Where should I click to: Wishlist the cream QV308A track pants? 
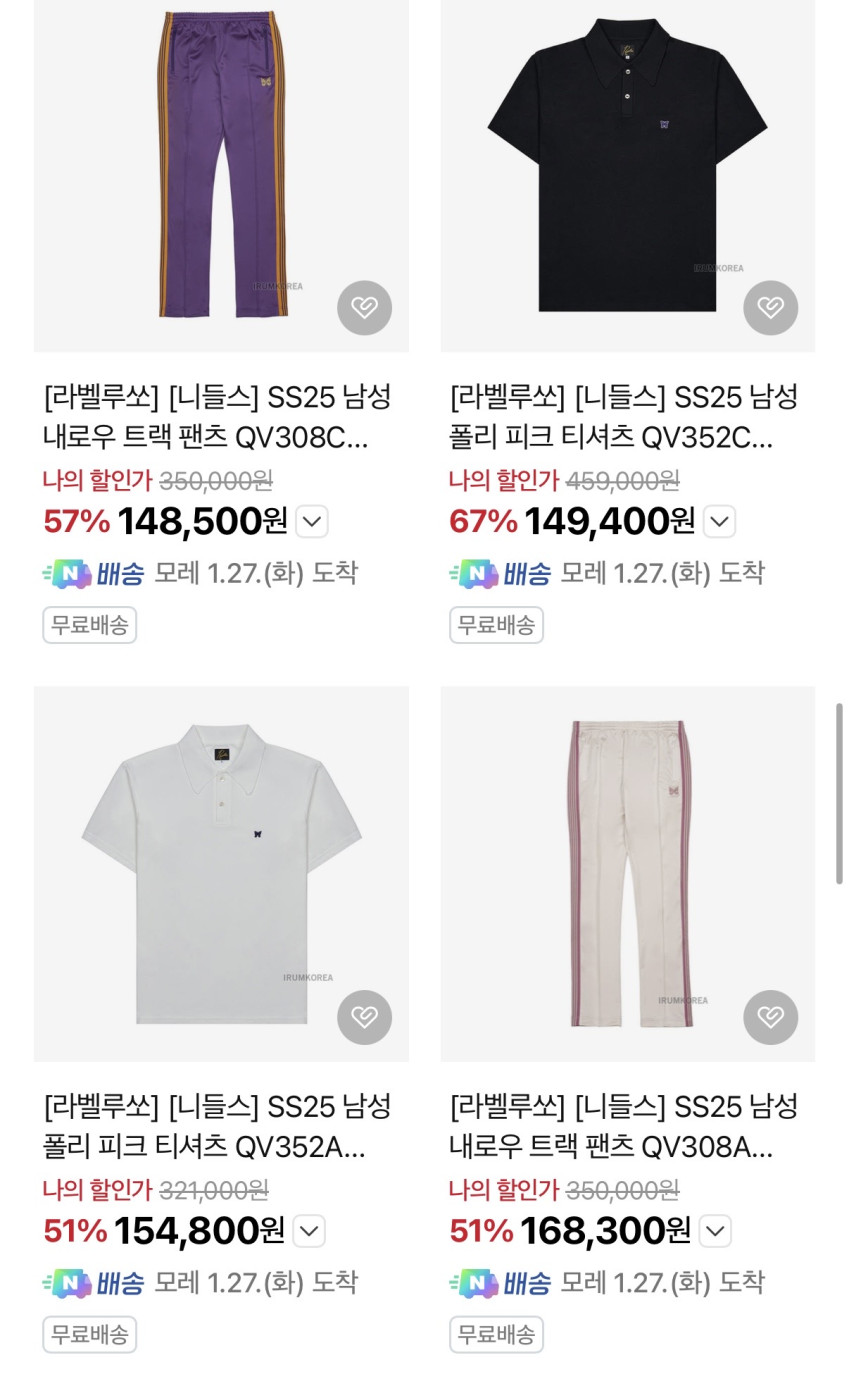click(x=770, y=1017)
